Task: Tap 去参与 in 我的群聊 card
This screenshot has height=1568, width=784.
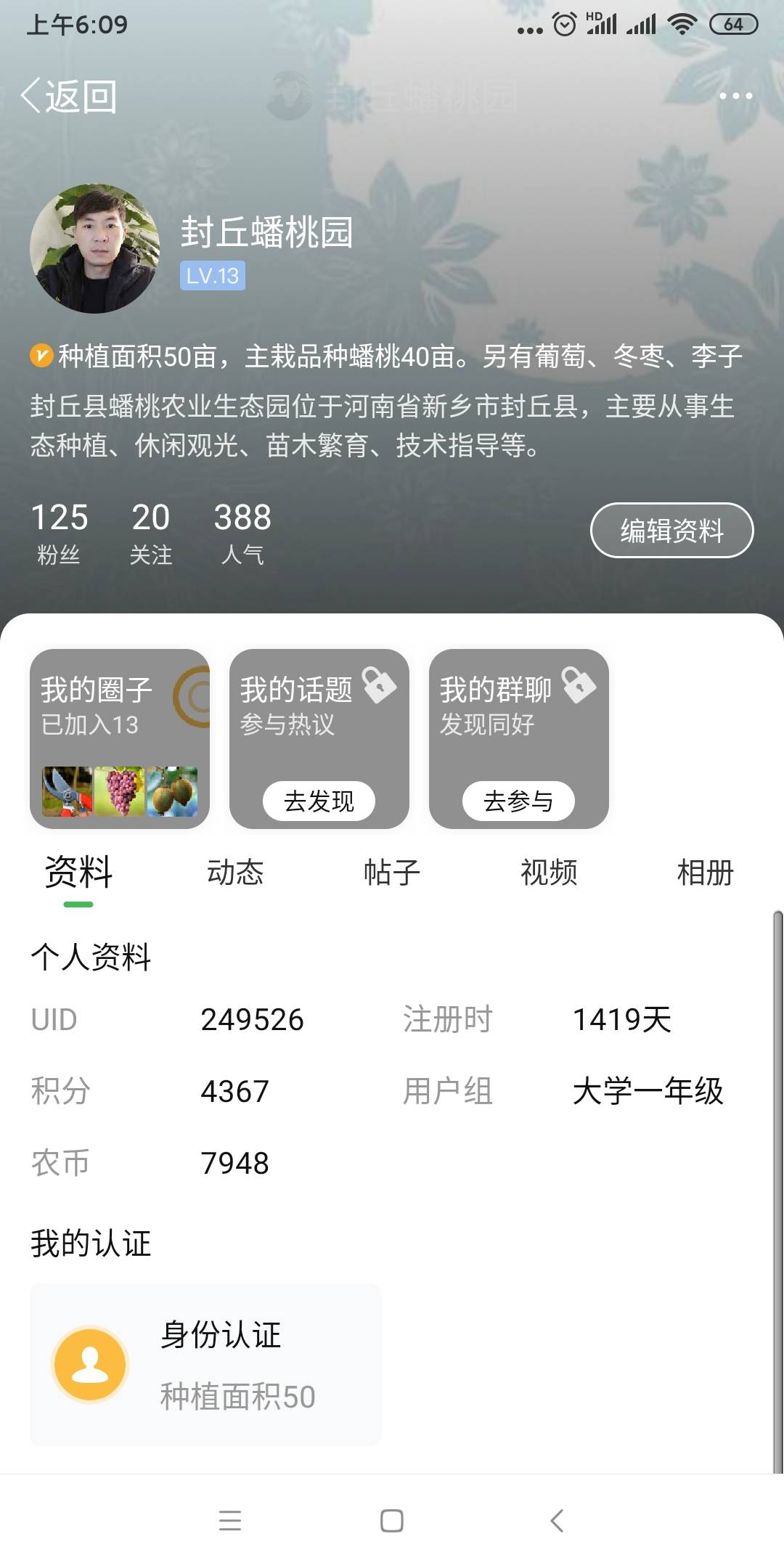Action: [518, 801]
